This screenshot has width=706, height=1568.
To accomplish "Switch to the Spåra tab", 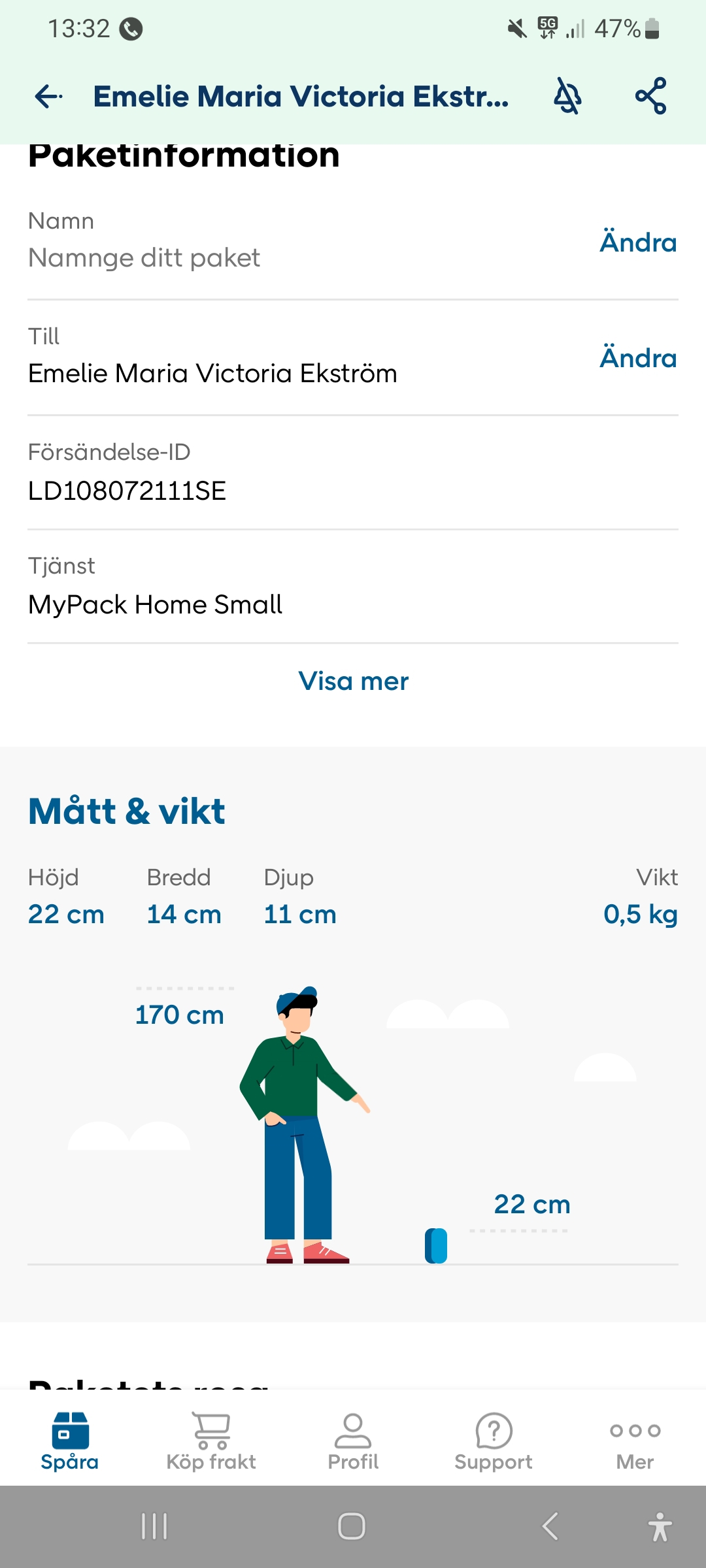I will (70, 1441).
